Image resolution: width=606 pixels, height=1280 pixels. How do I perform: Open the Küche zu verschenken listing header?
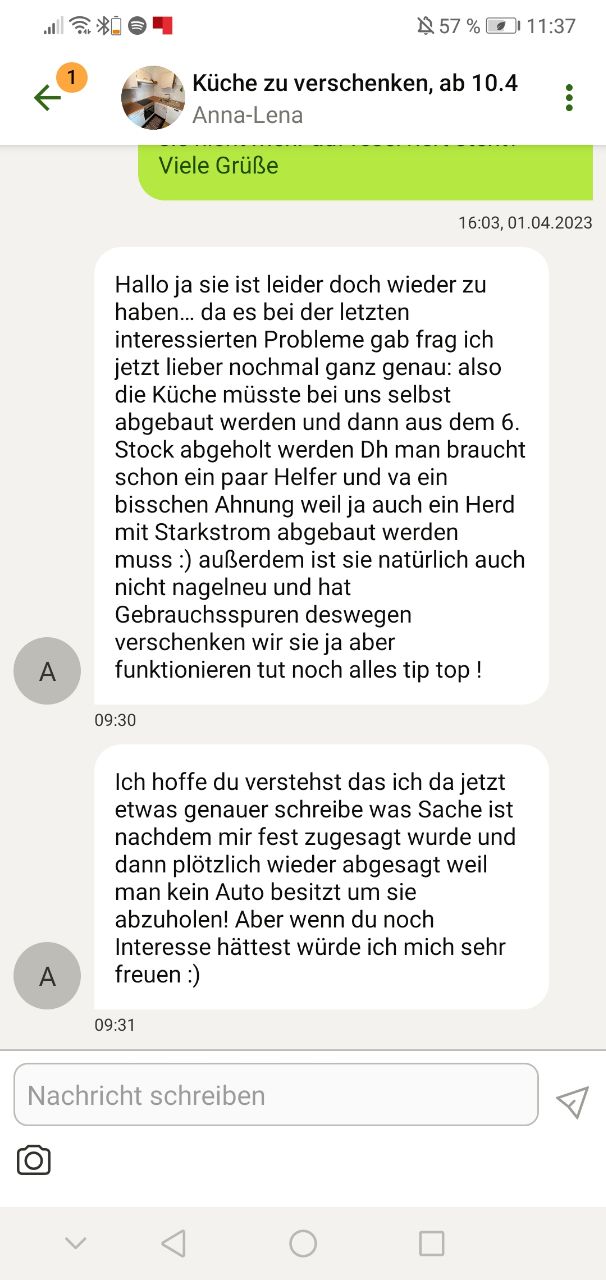click(x=354, y=84)
